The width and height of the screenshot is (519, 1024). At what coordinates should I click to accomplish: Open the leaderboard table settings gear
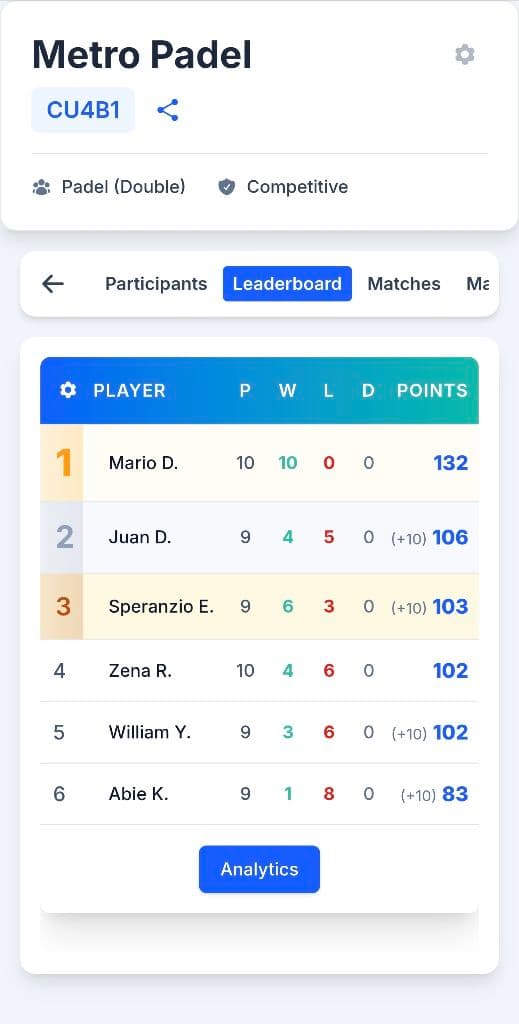point(68,391)
